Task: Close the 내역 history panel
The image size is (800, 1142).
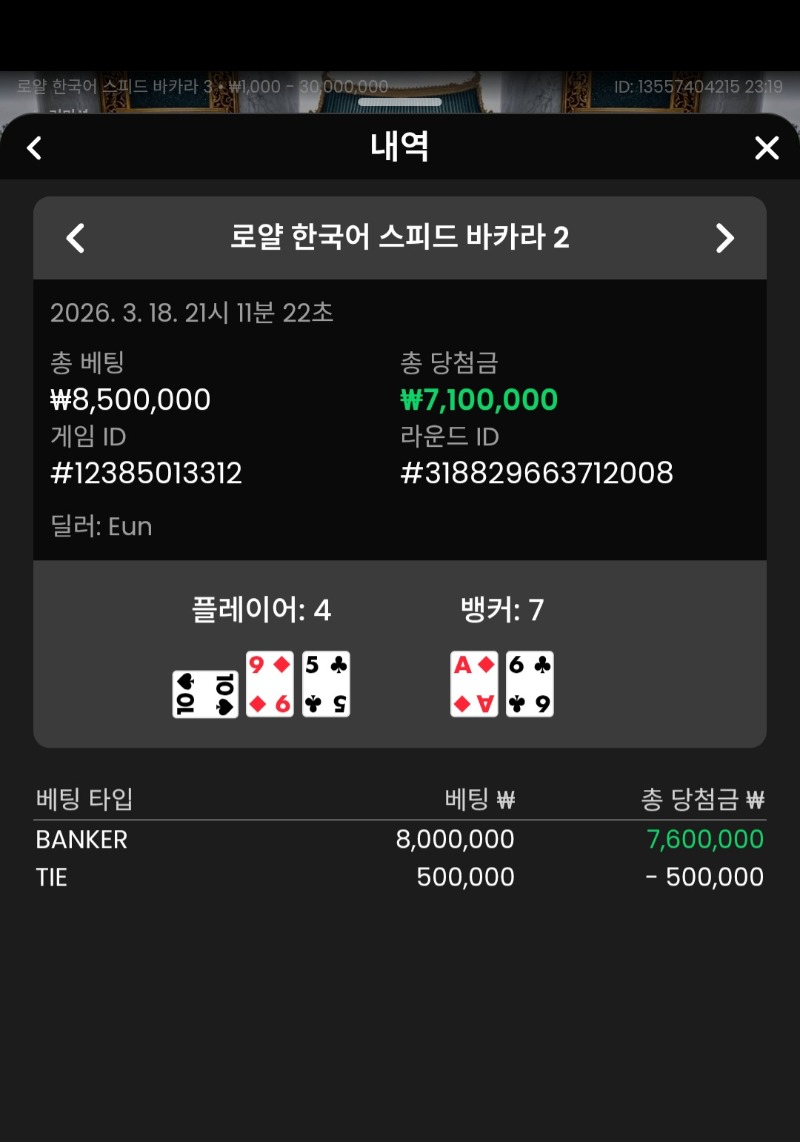Action: pyautogui.click(x=766, y=148)
